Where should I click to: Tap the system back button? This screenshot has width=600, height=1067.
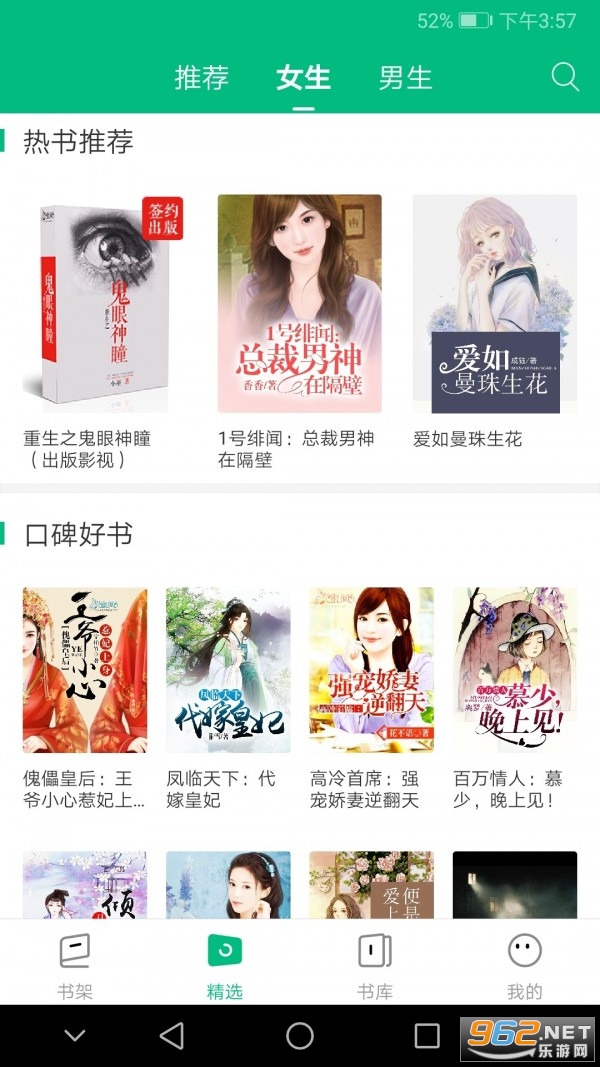tap(172, 1036)
